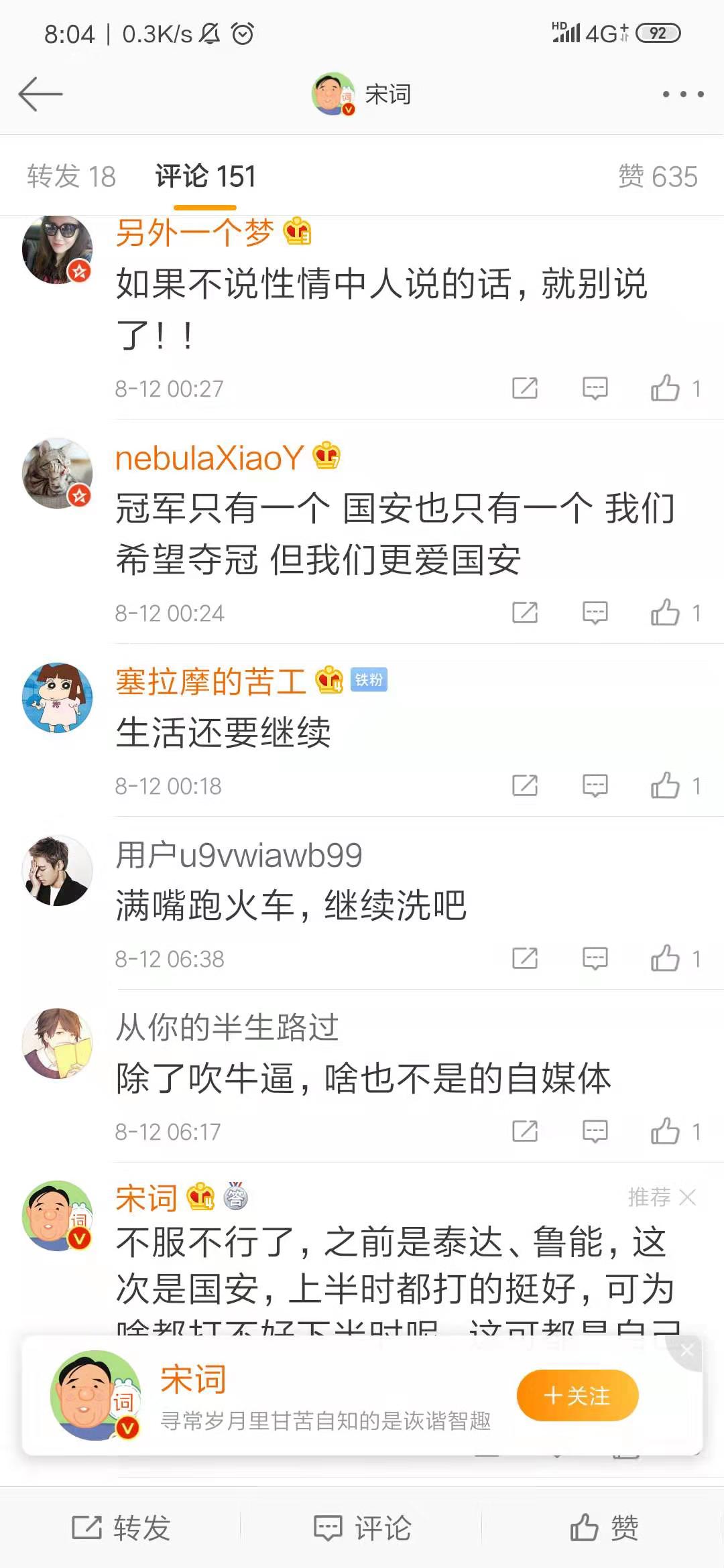Dismiss the 宋词 follow suggestion card

(687, 1351)
